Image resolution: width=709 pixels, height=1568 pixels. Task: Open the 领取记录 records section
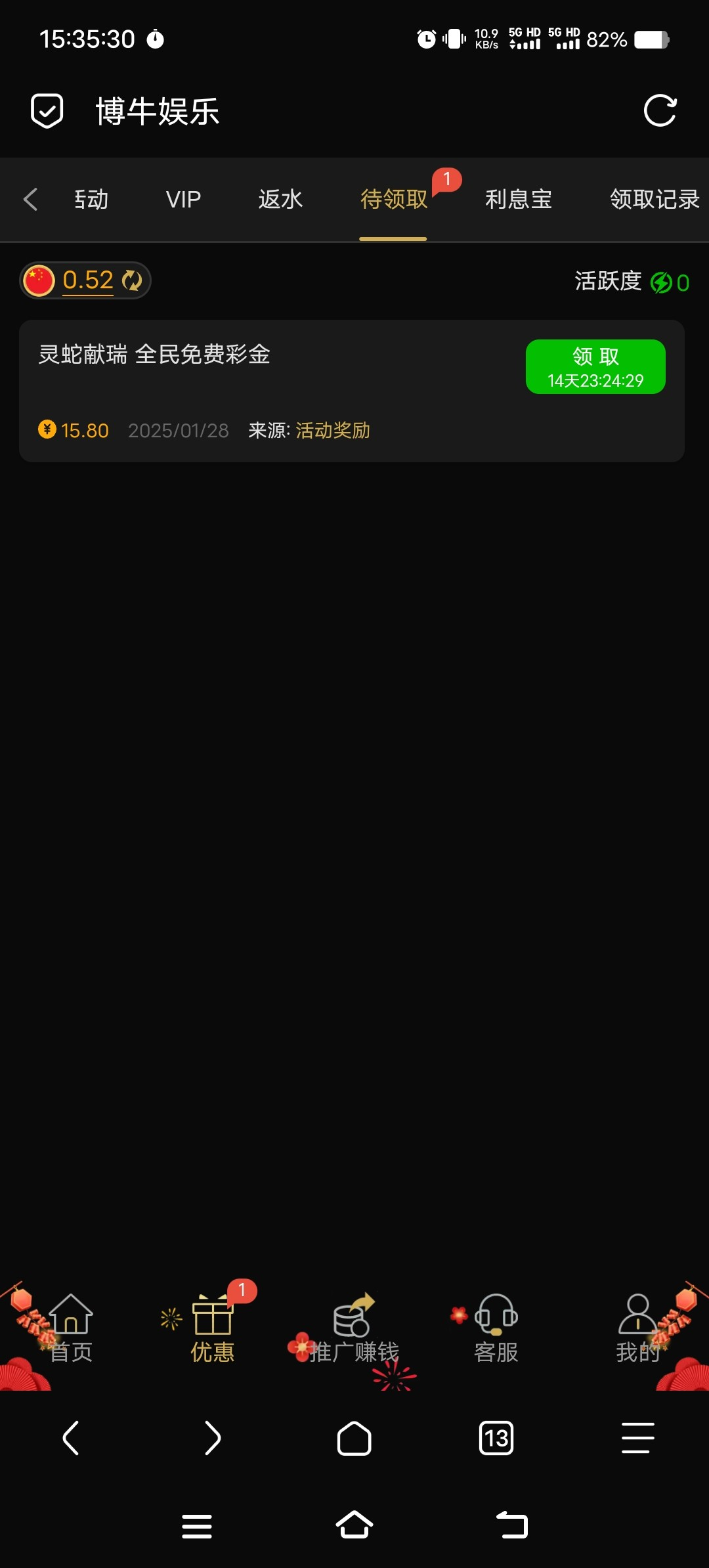click(x=654, y=199)
